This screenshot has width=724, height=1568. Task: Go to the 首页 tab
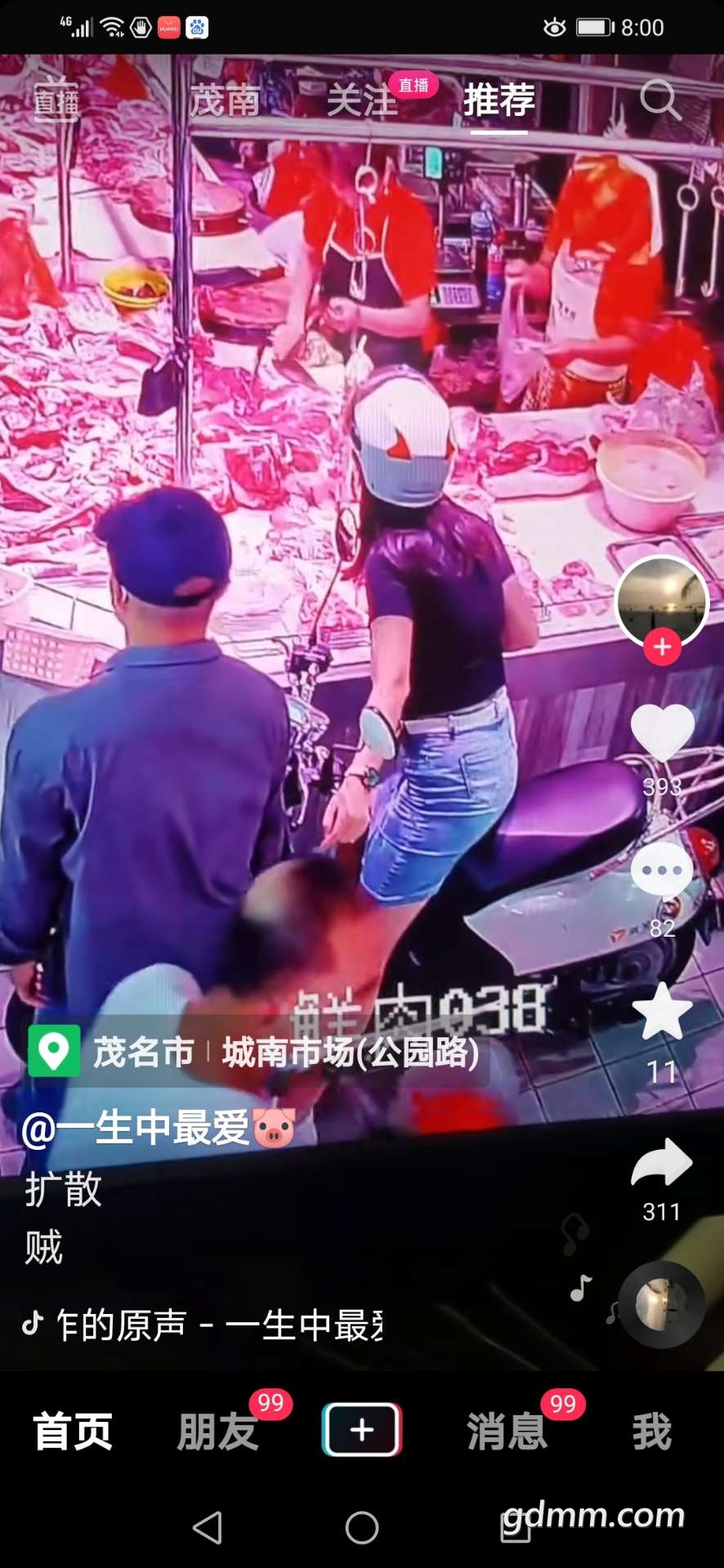pyautogui.click(x=73, y=1432)
